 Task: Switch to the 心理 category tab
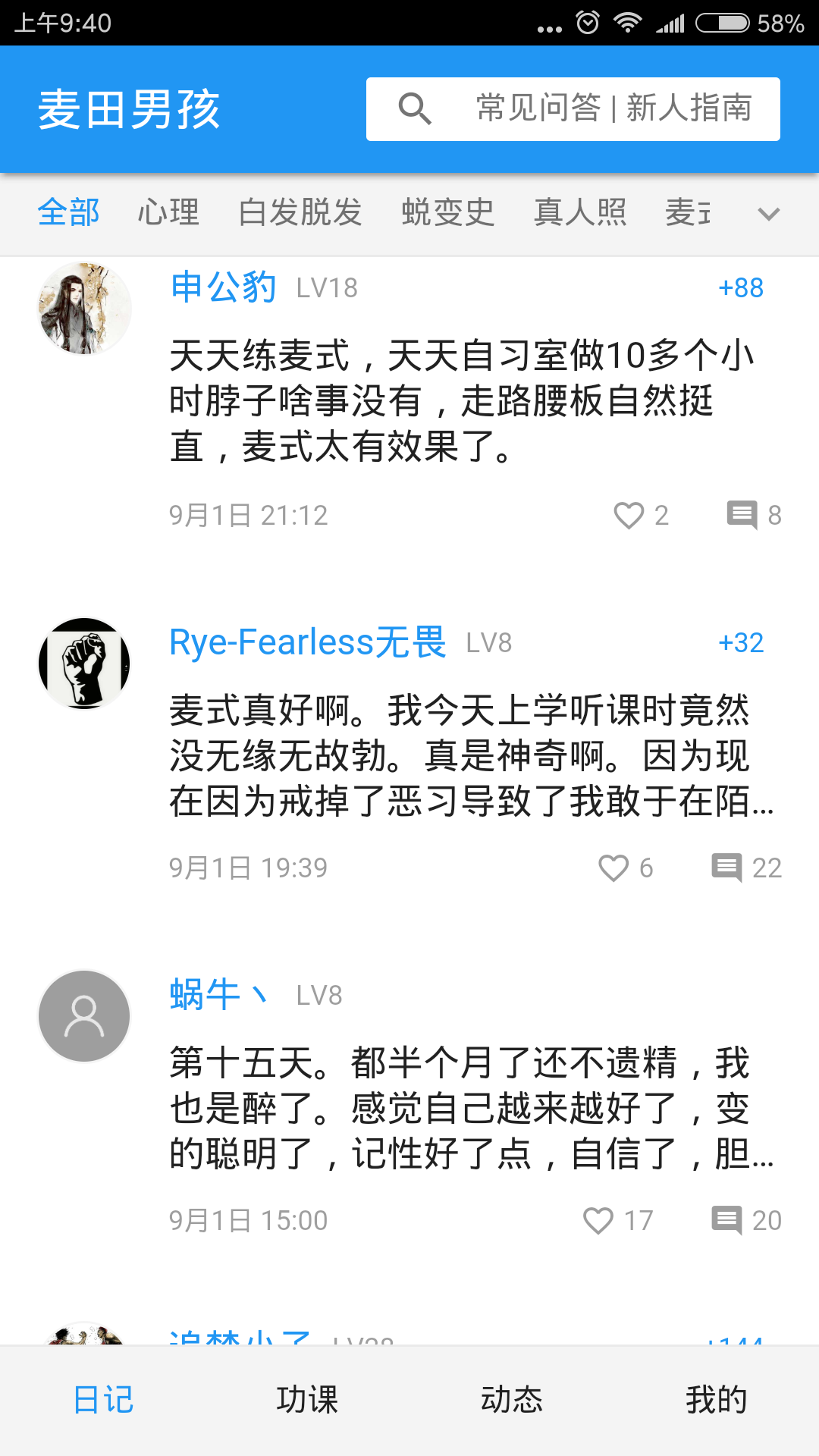coord(168,212)
